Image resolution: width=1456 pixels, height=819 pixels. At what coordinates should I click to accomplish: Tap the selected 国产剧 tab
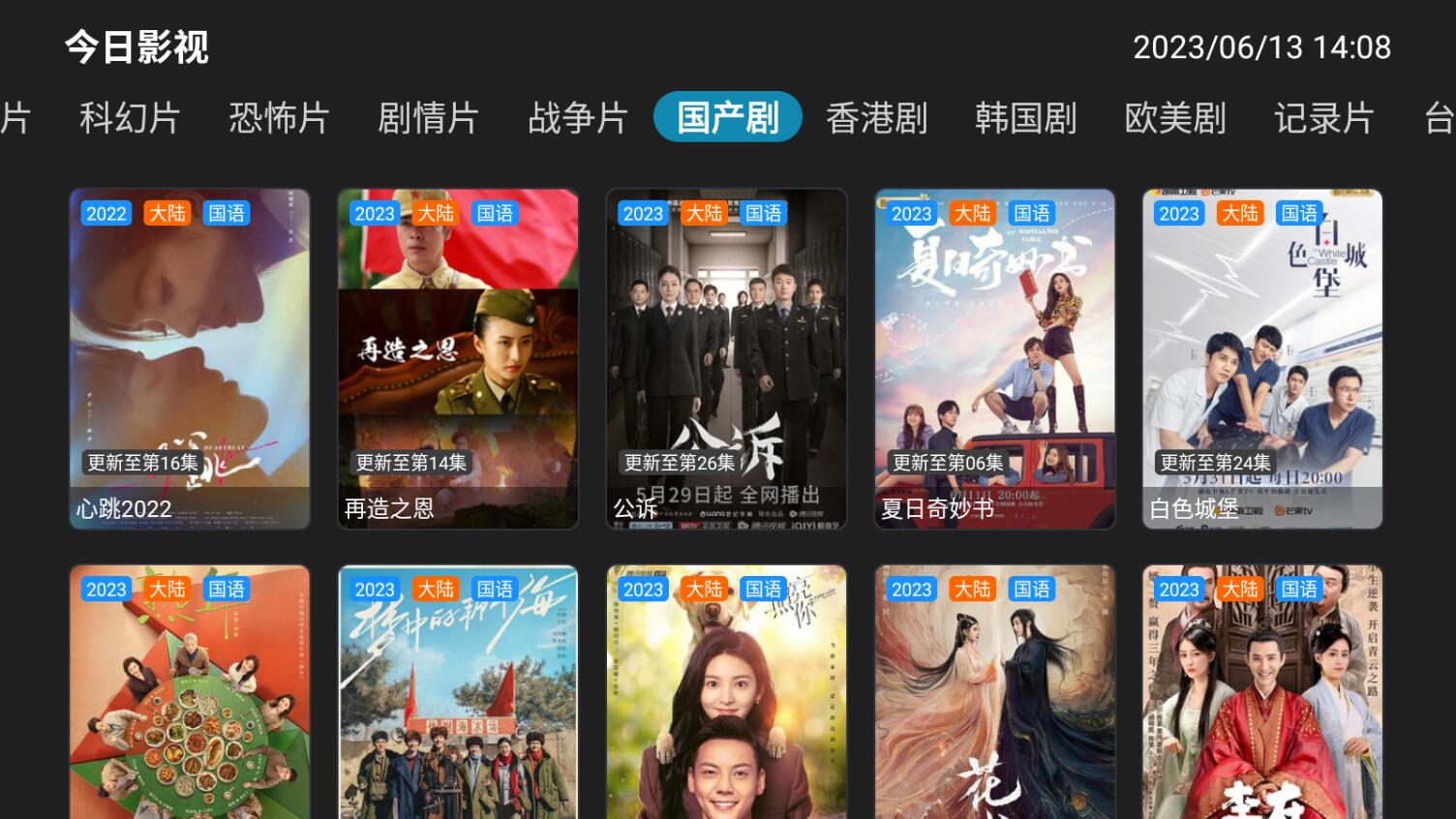[727, 118]
